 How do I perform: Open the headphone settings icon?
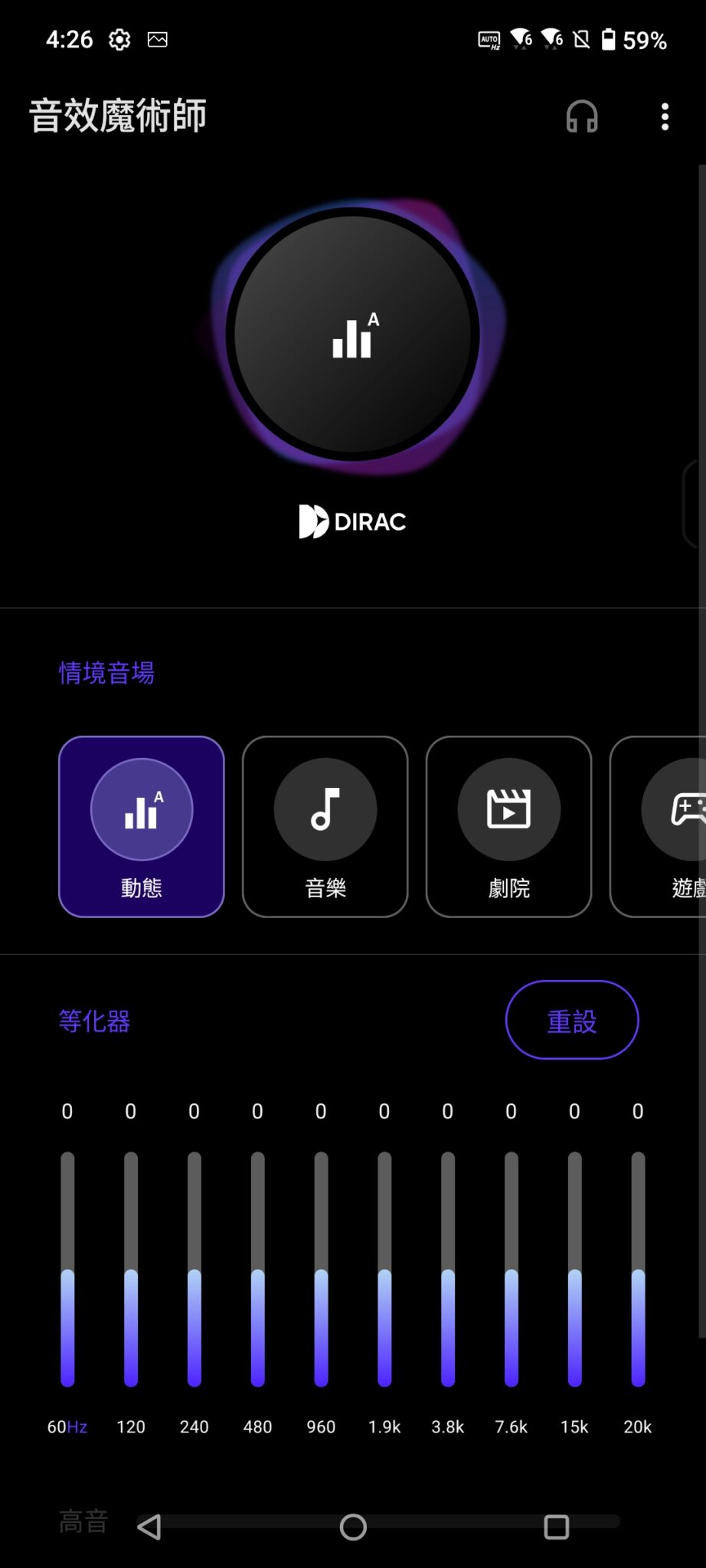[581, 116]
